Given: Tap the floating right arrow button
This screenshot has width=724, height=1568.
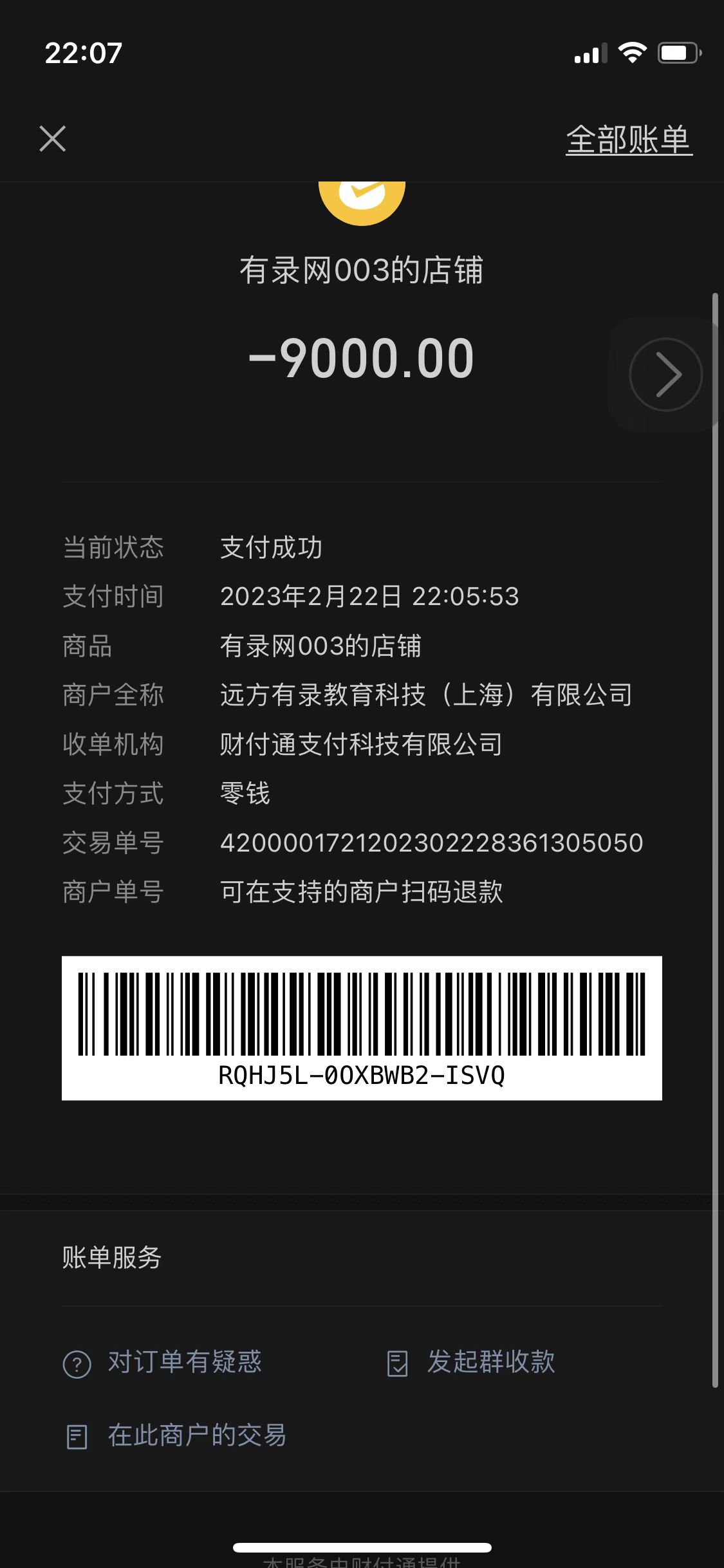Looking at the screenshot, I should tap(665, 375).
